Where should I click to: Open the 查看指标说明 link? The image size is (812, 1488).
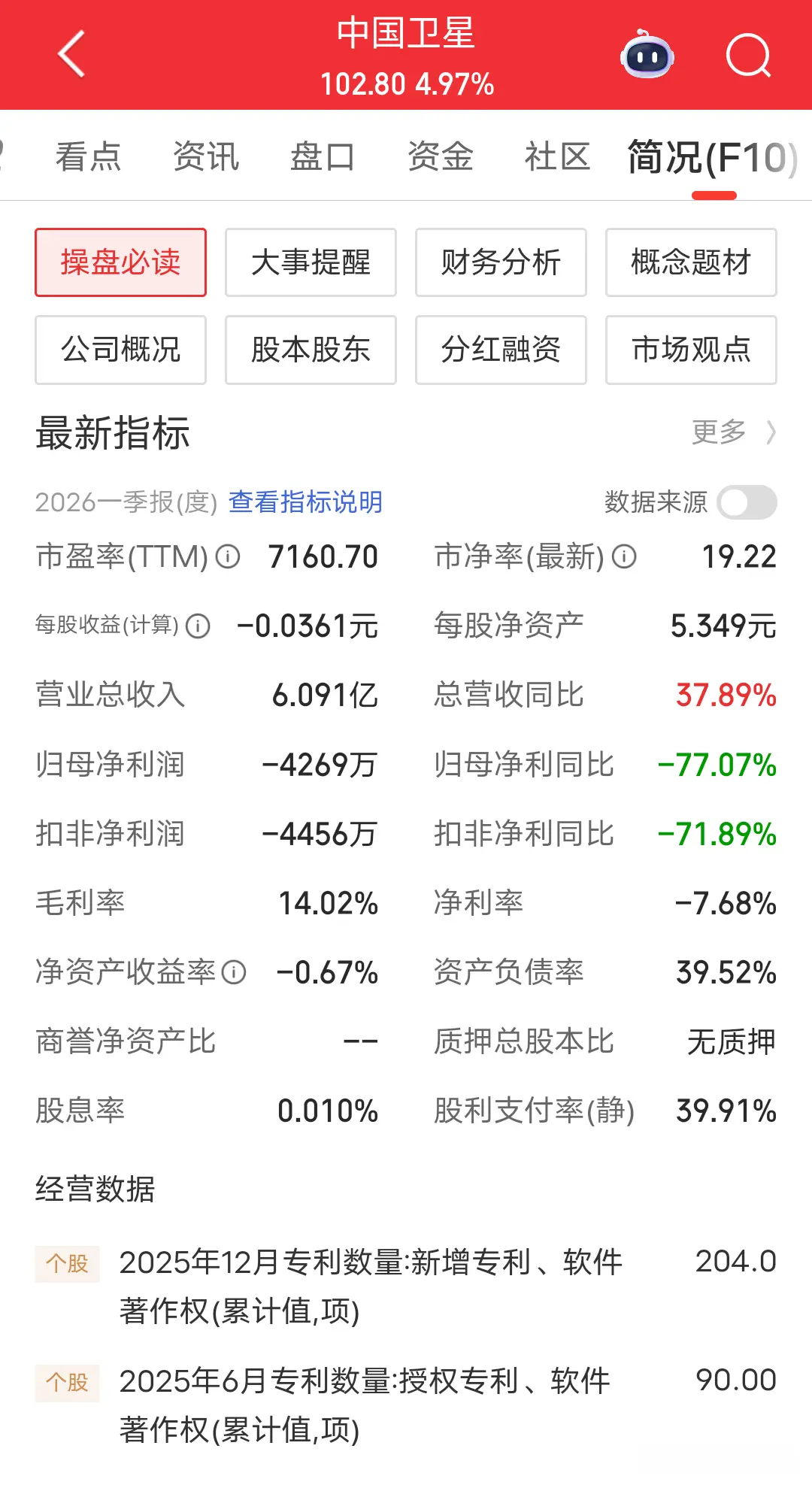click(x=305, y=502)
